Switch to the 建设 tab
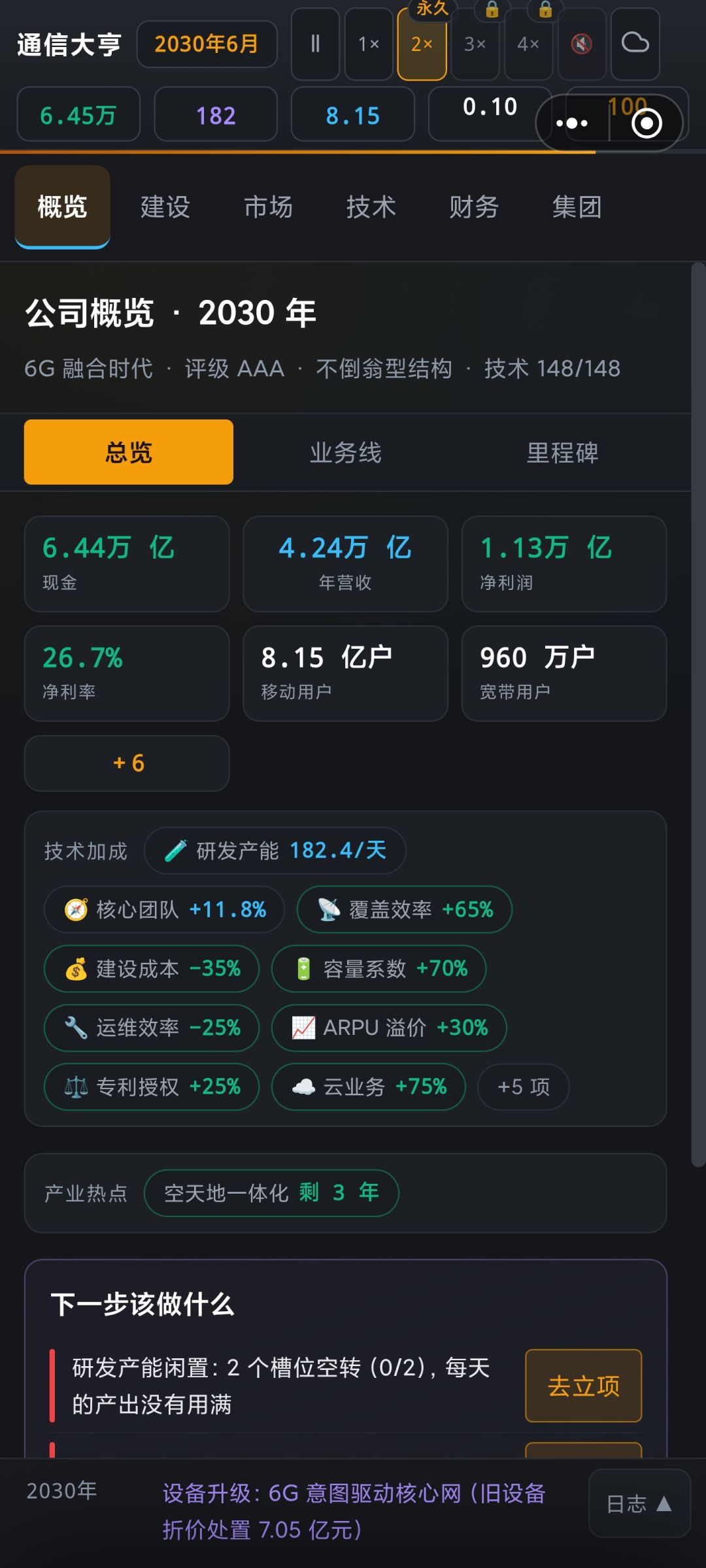 click(165, 207)
